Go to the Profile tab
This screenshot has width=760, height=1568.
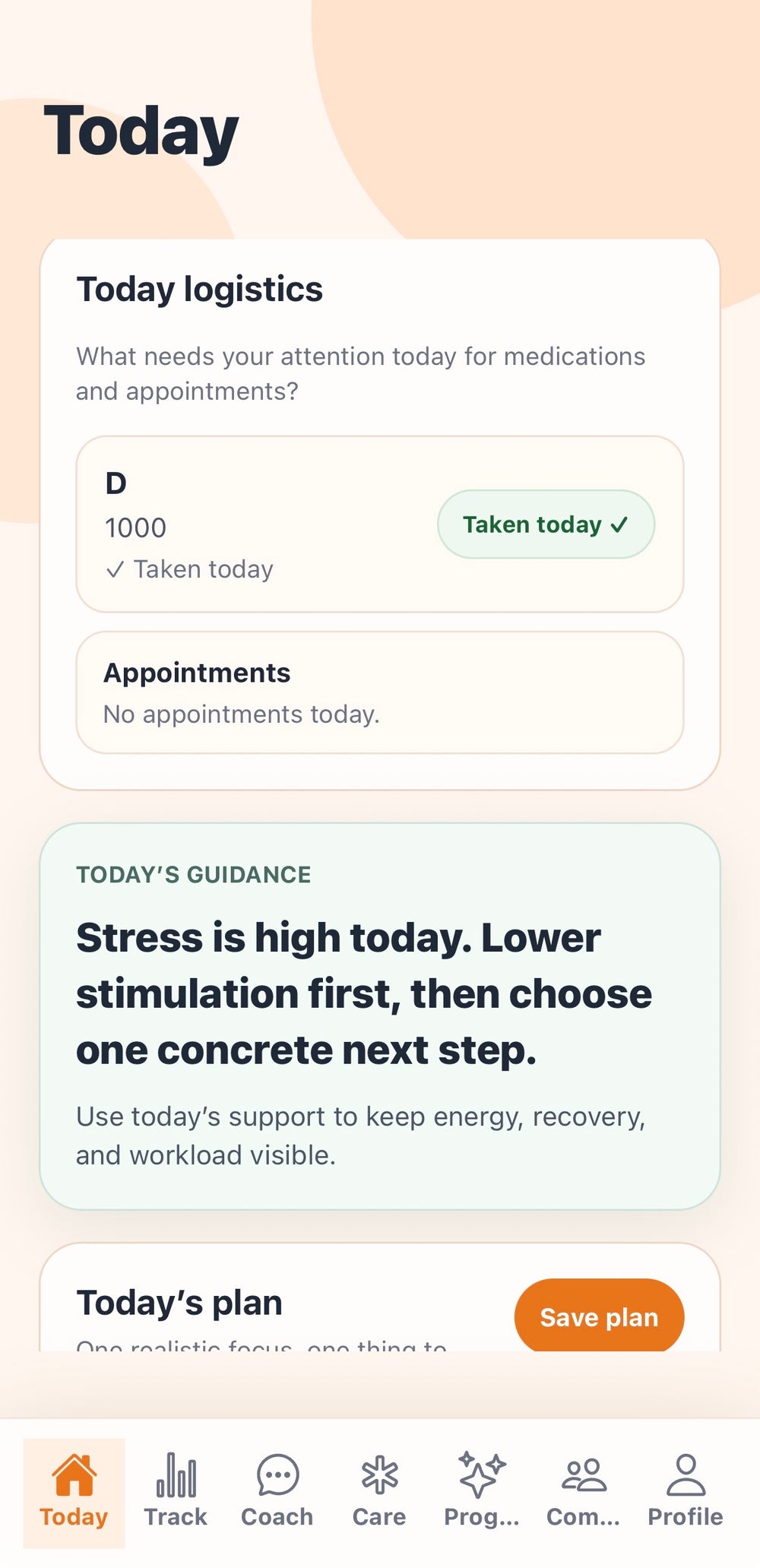(x=685, y=1493)
